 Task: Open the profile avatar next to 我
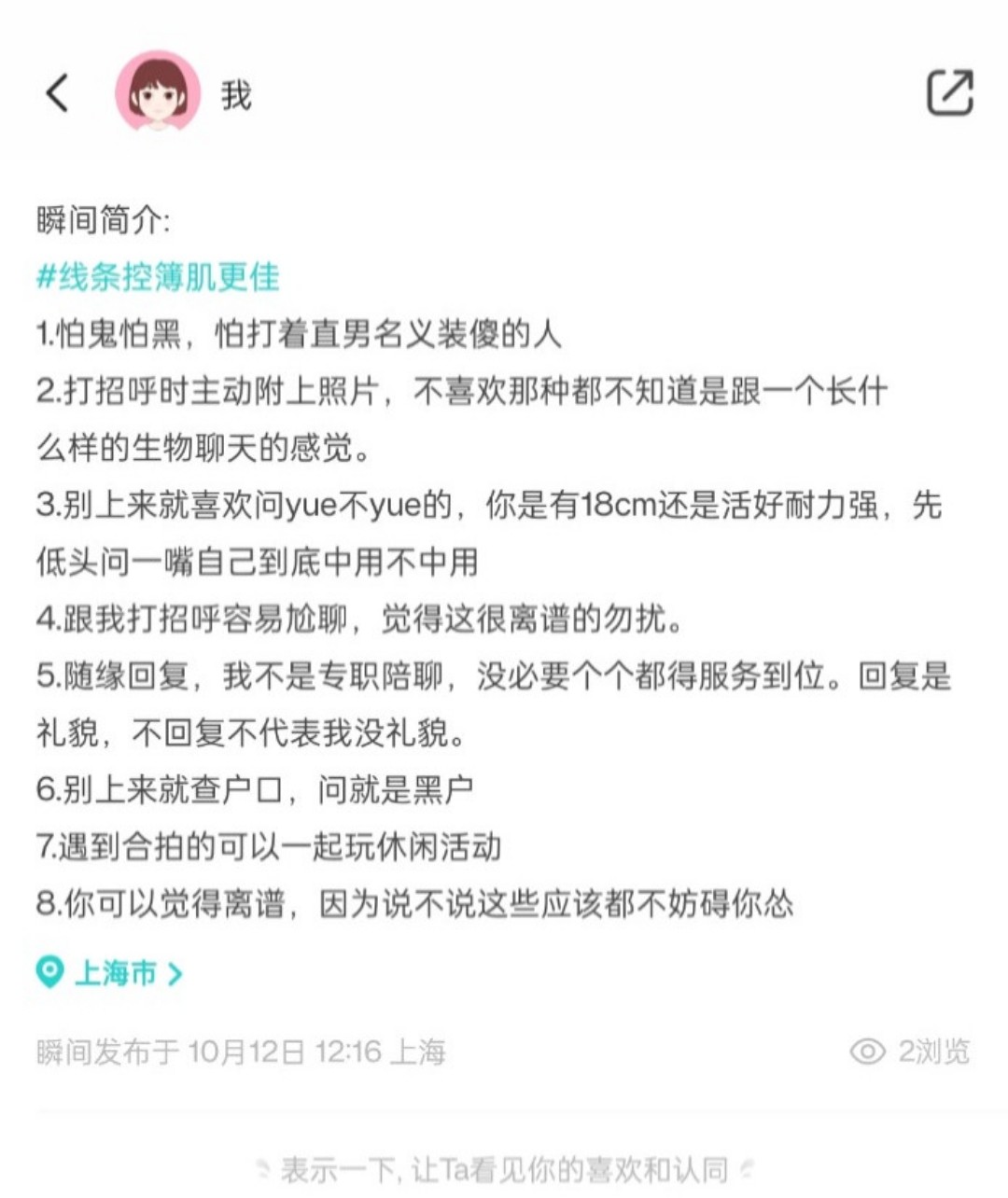[x=157, y=91]
